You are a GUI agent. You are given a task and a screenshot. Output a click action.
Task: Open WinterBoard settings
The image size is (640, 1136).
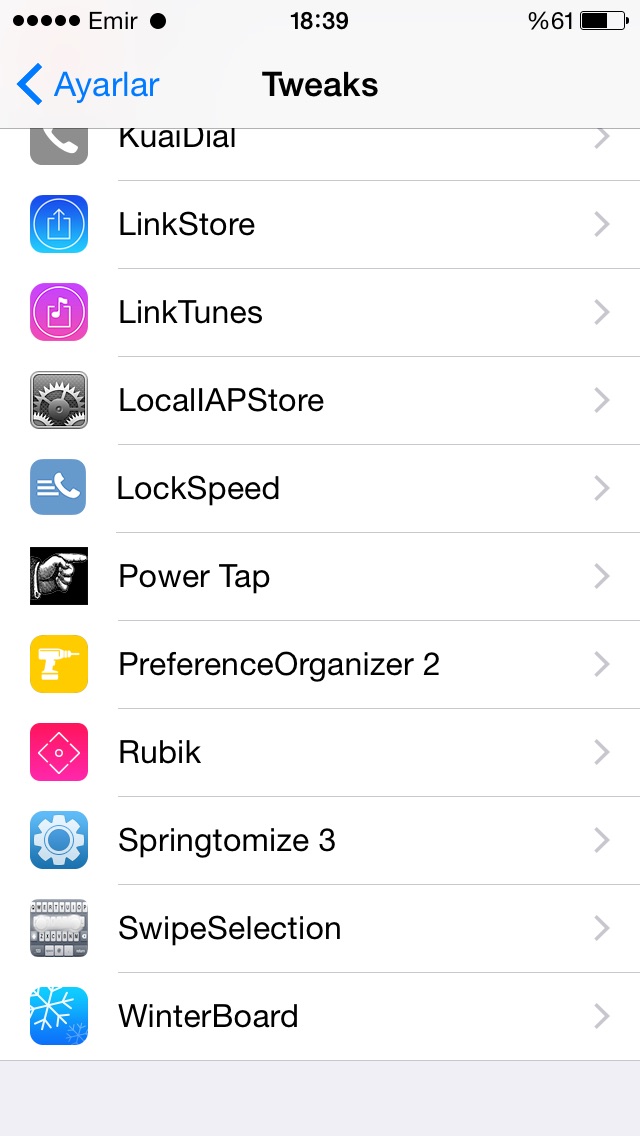pos(320,1016)
